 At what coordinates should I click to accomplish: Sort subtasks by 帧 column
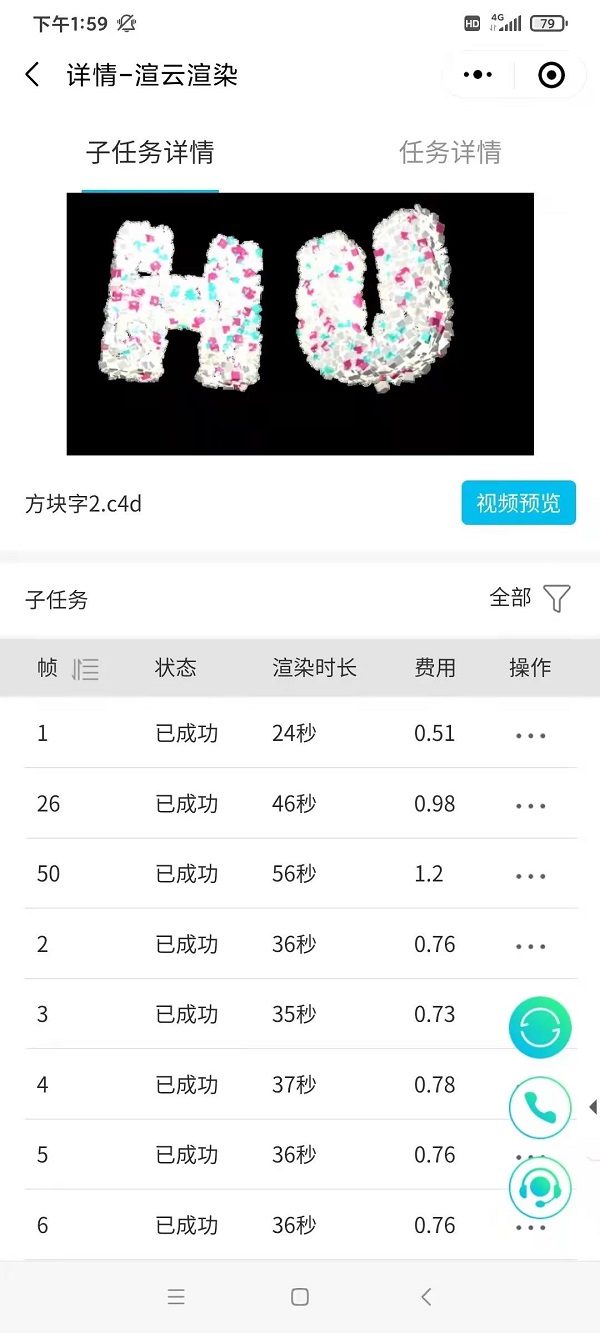[x=86, y=669]
